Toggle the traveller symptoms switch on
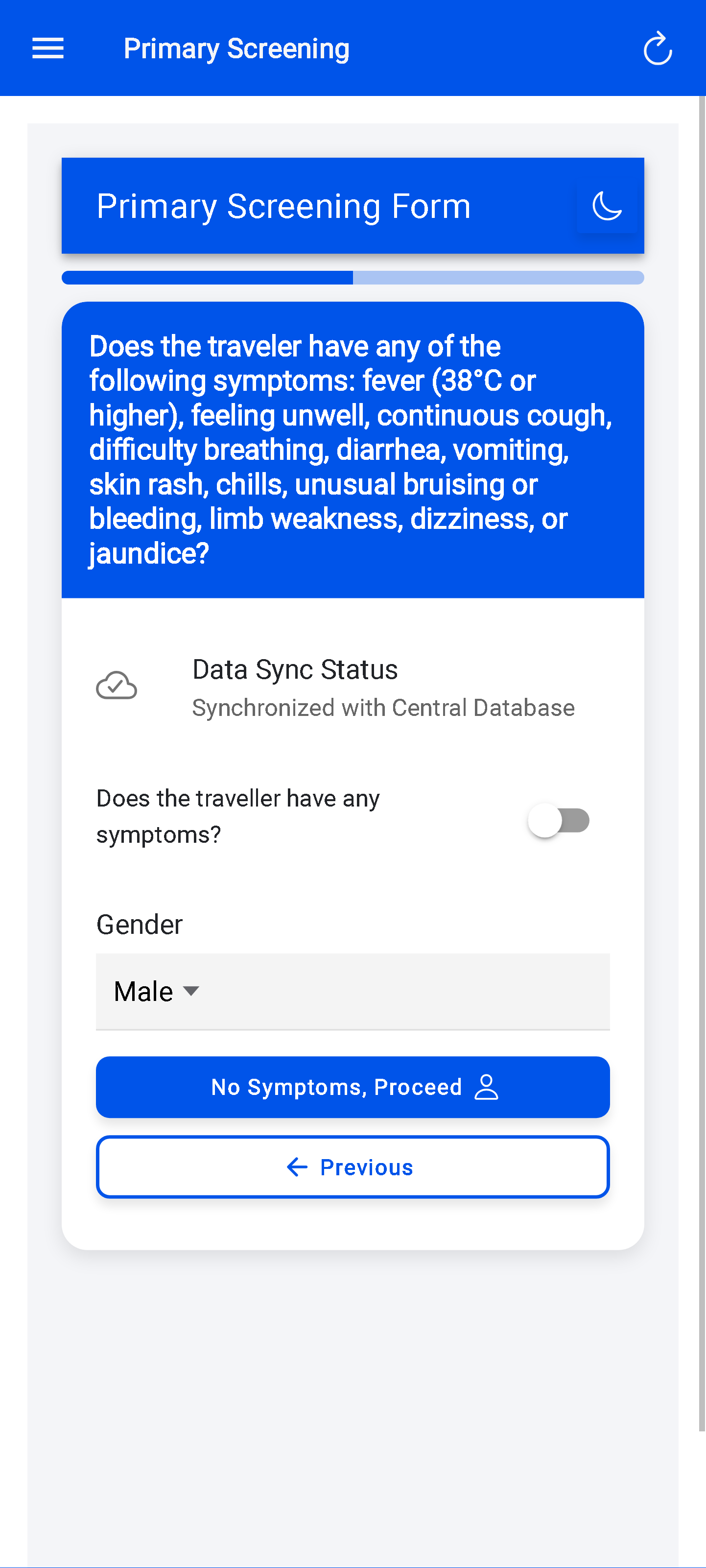The height and width of the screenshot is (1568, 706). point(558,820)
